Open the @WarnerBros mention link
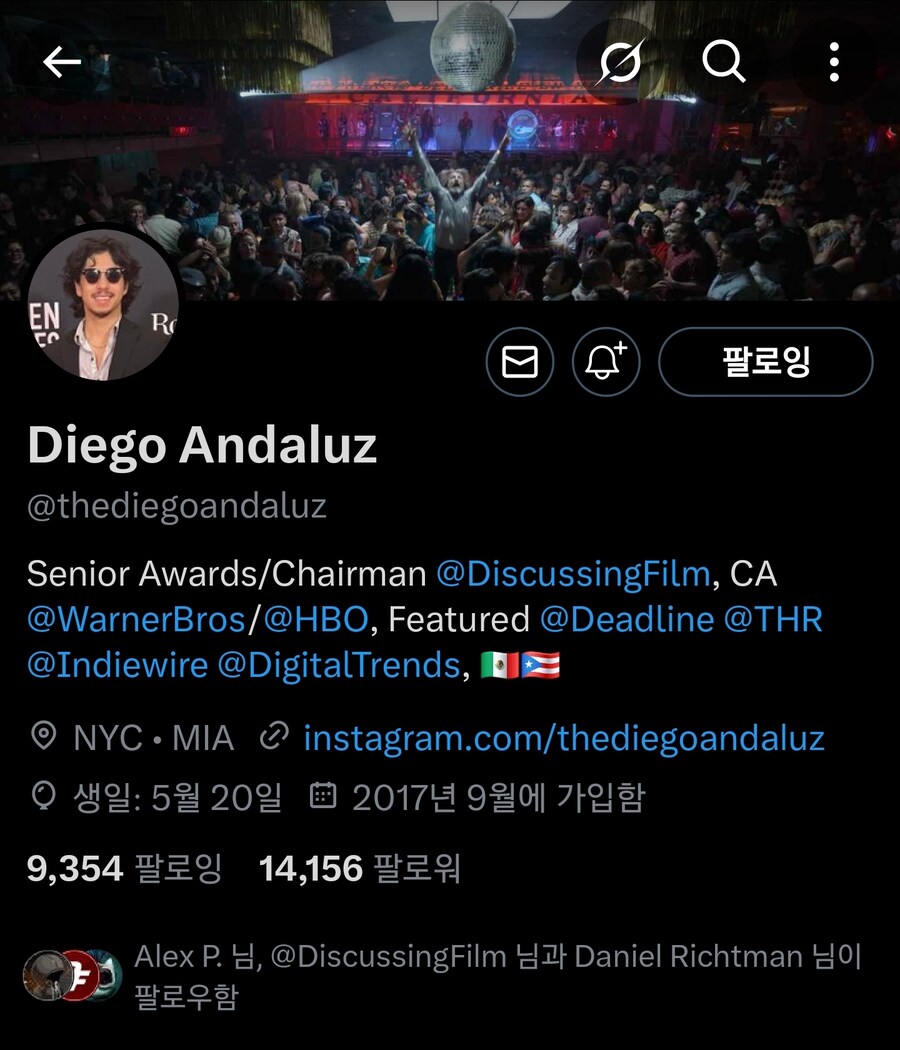This screenshot has width=900, height=1050. [x=136, y=620]
